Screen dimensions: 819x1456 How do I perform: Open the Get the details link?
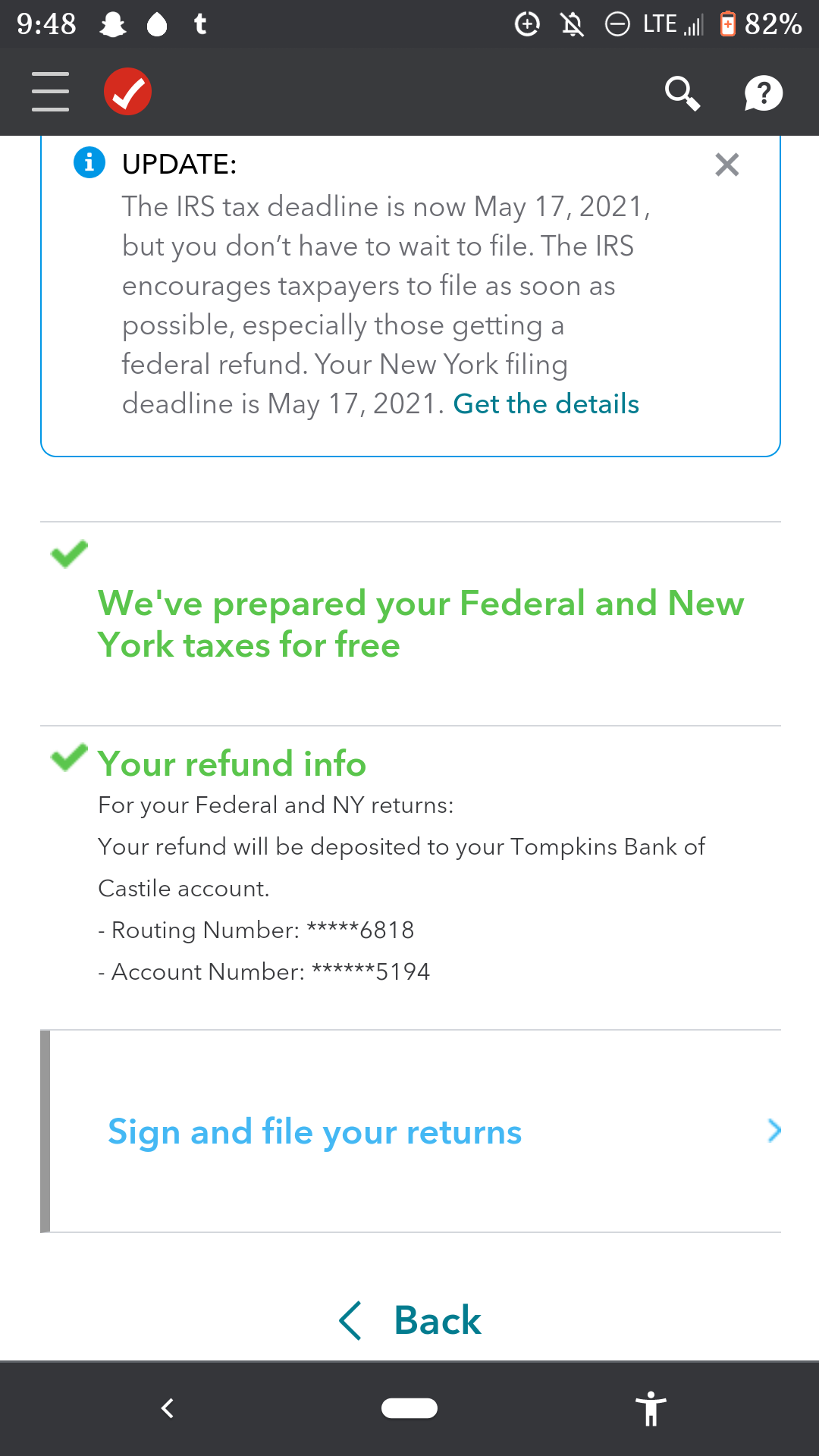546,404
